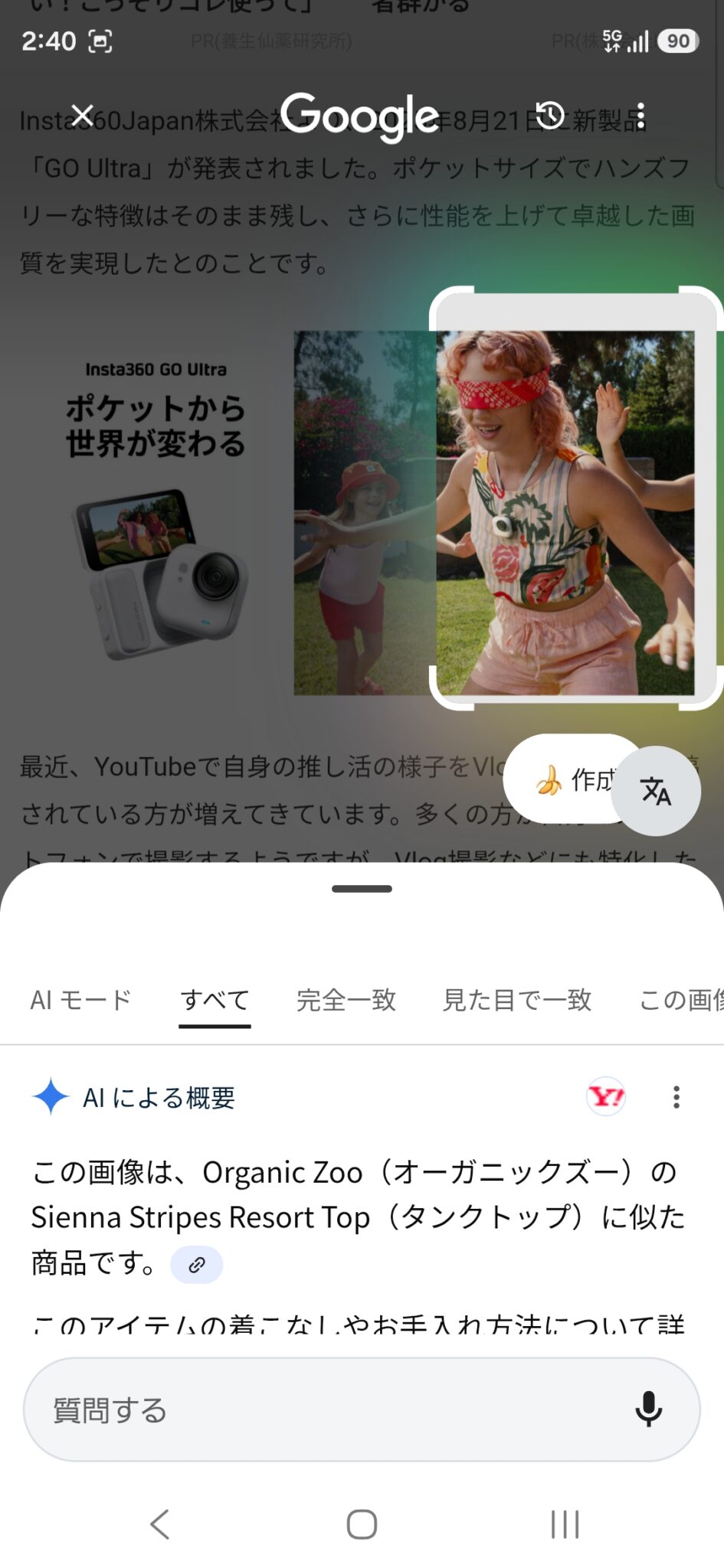This screenshot has width=724, height=1568.
Task: Select the すべて tab
Action: click(215, 1000)
